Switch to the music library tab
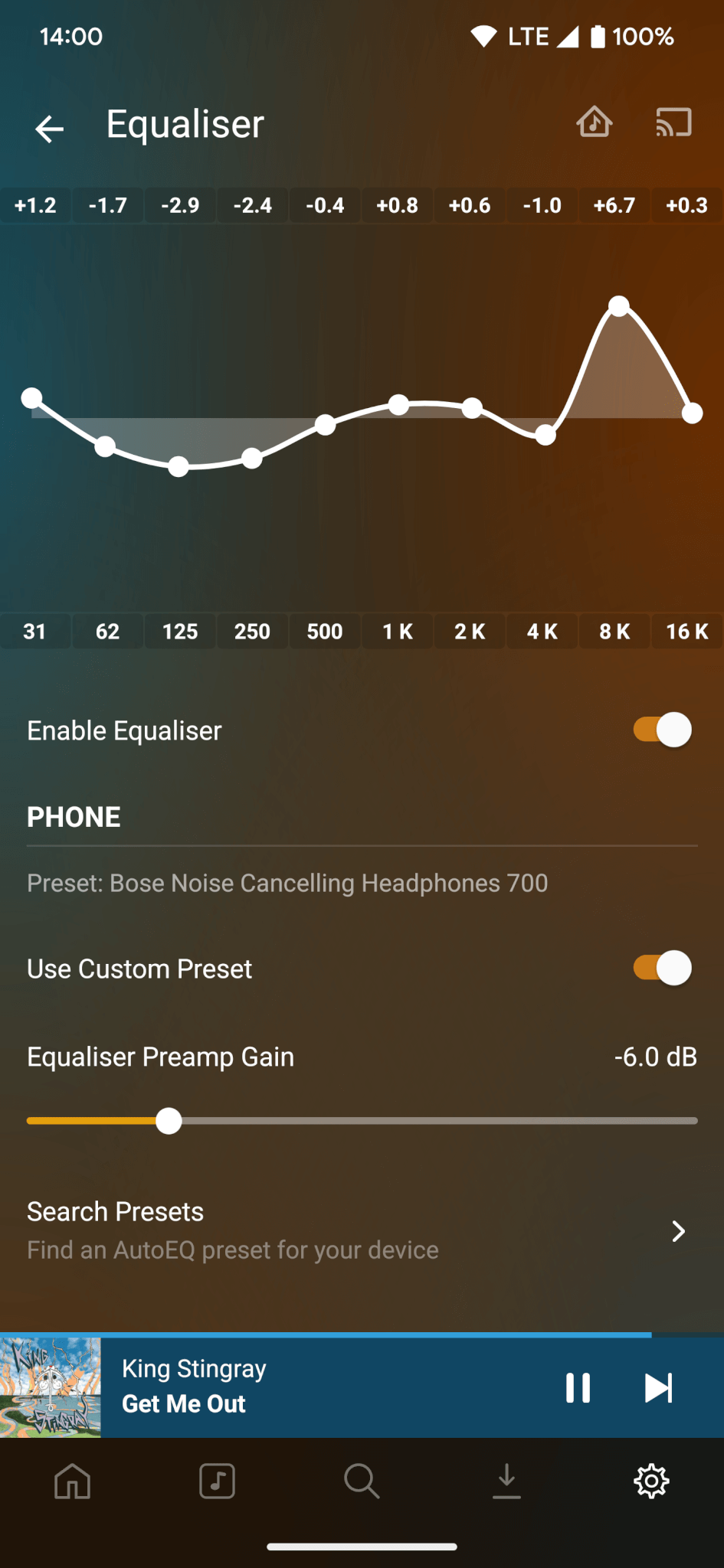This screenshot has width=724, height=1568. [217, 1481]
